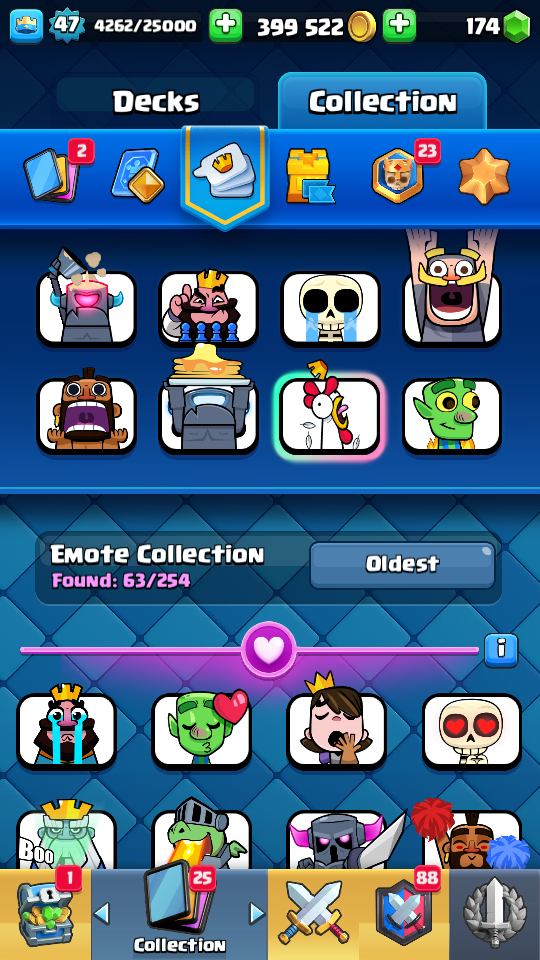The height and width of the screenshot is (960, 540).
Task: Open the clan tab with 88 badge
Action: [x=403, y=914]
